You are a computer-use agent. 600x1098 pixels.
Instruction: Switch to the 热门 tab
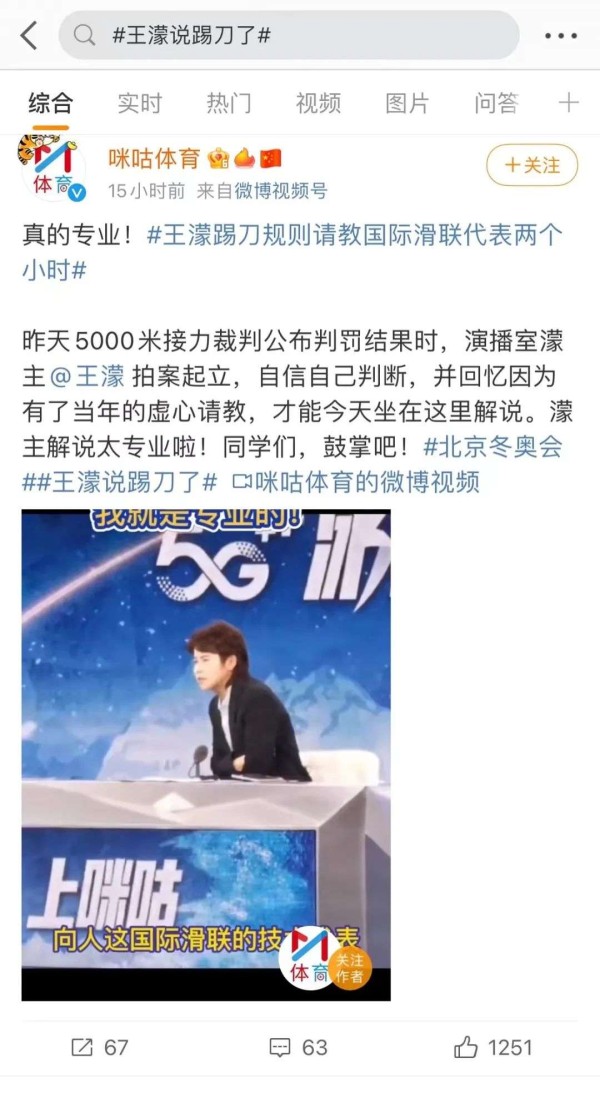(229, 102)
